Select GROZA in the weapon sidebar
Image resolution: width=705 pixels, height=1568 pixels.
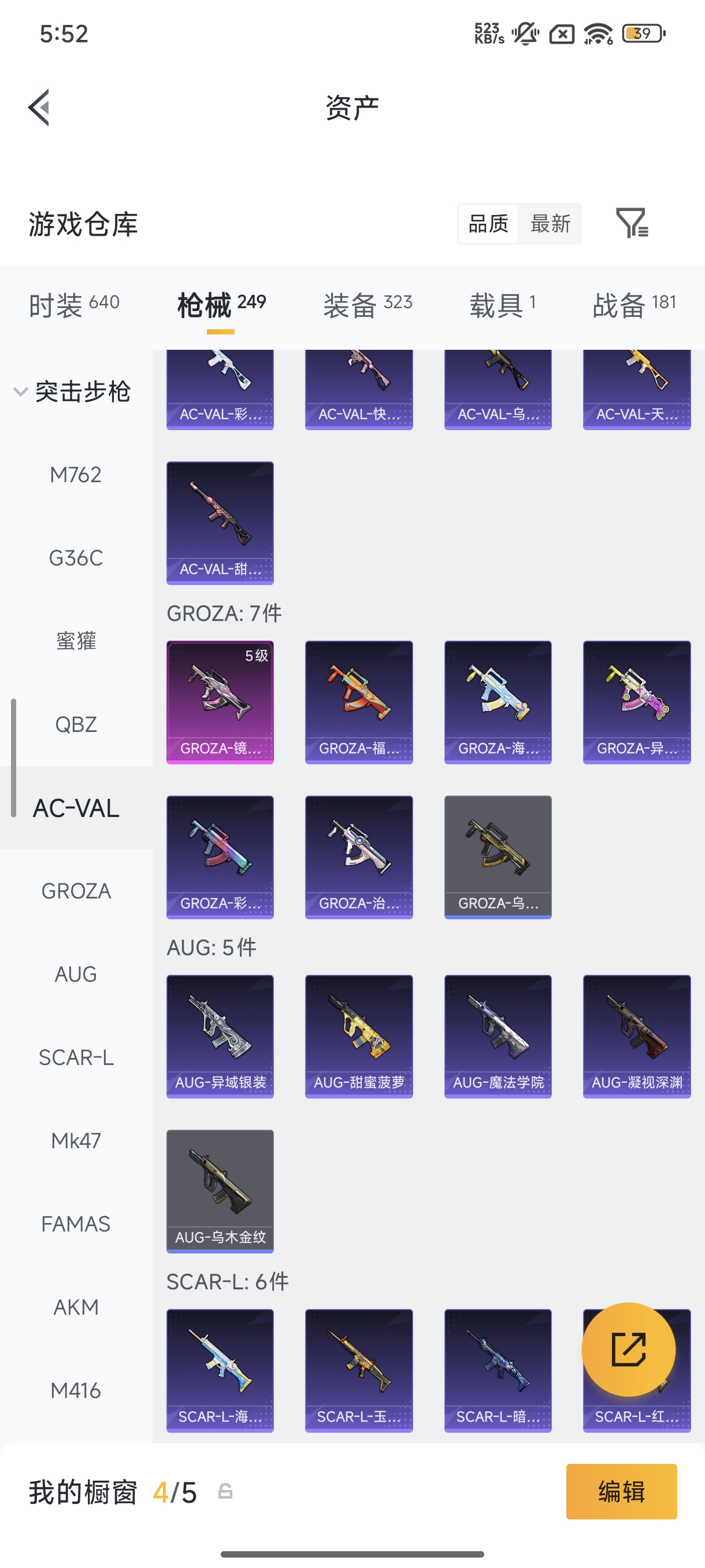coord(76,891)
